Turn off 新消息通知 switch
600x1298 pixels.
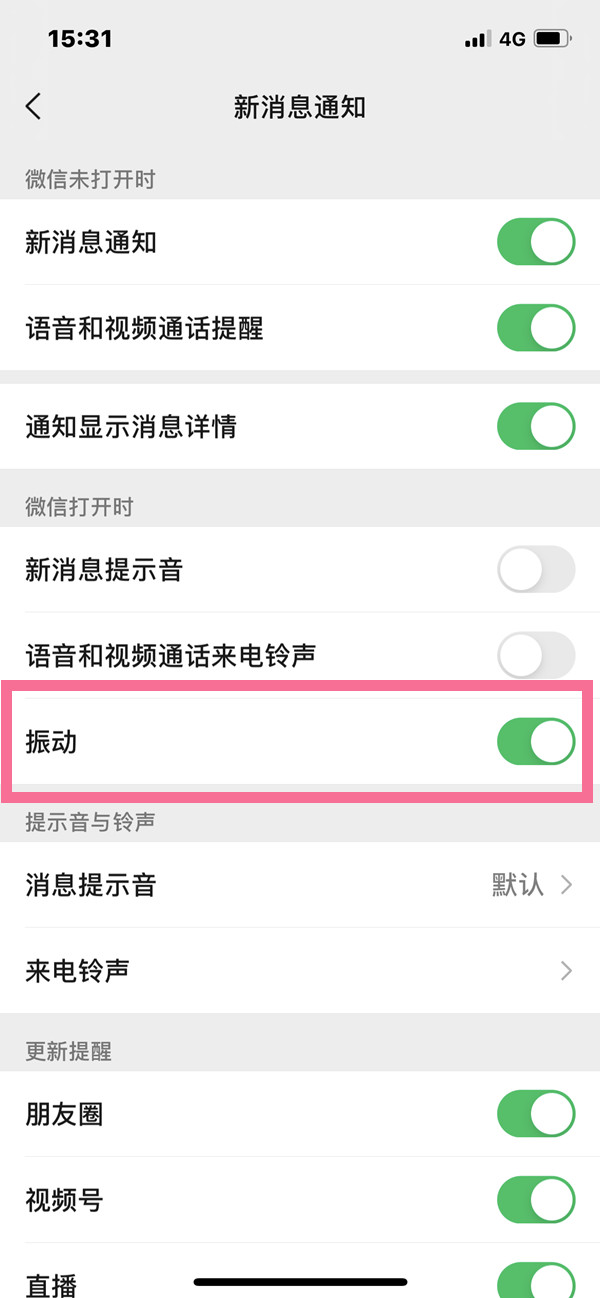pos(536,243)
